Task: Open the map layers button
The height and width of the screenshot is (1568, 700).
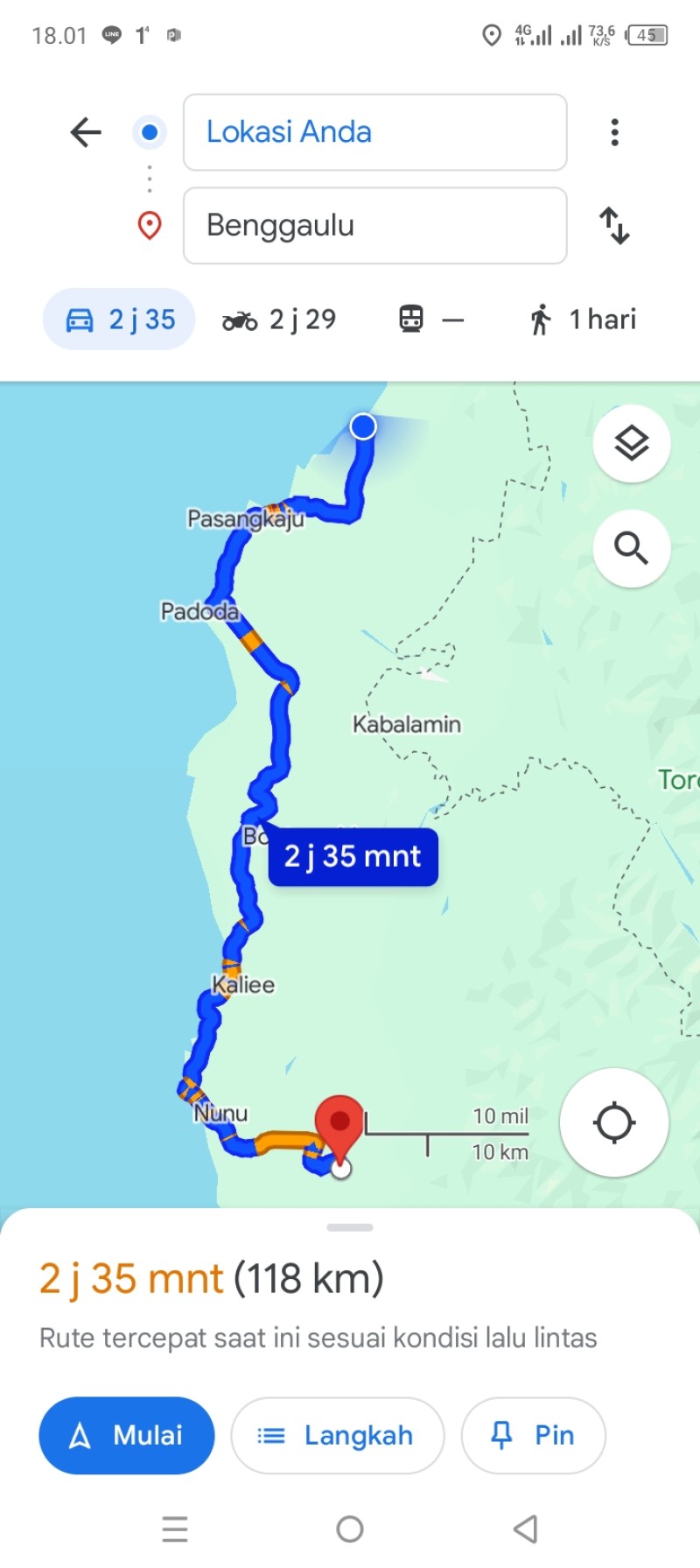Action: (x=632, y=444)
